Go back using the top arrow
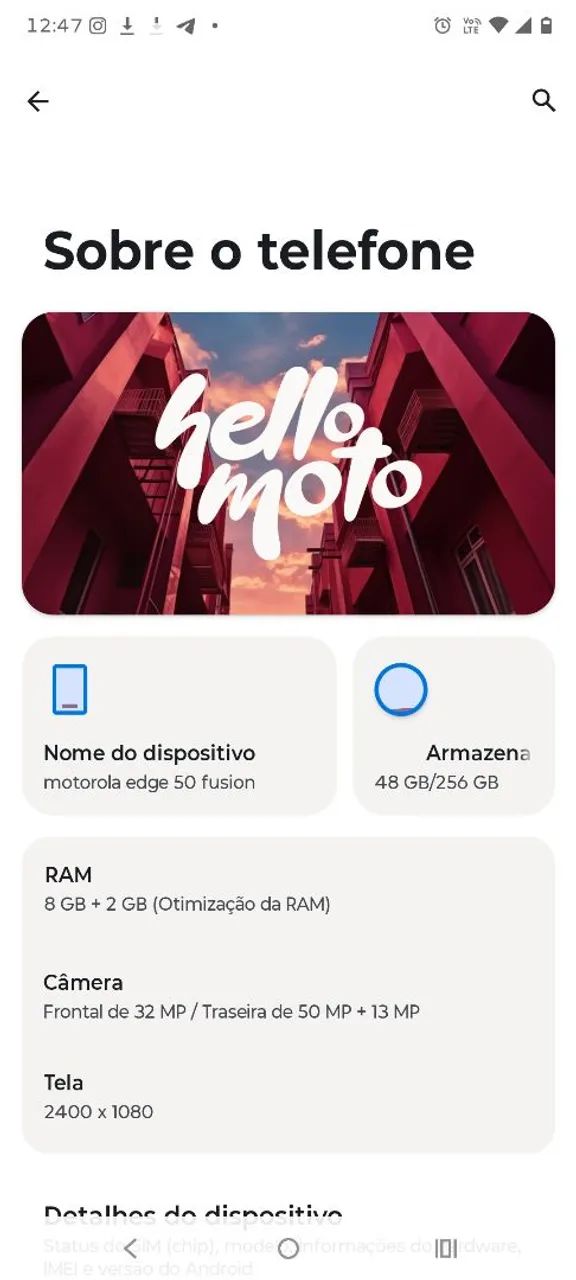The image size is (576, 1280). point(38,101)
